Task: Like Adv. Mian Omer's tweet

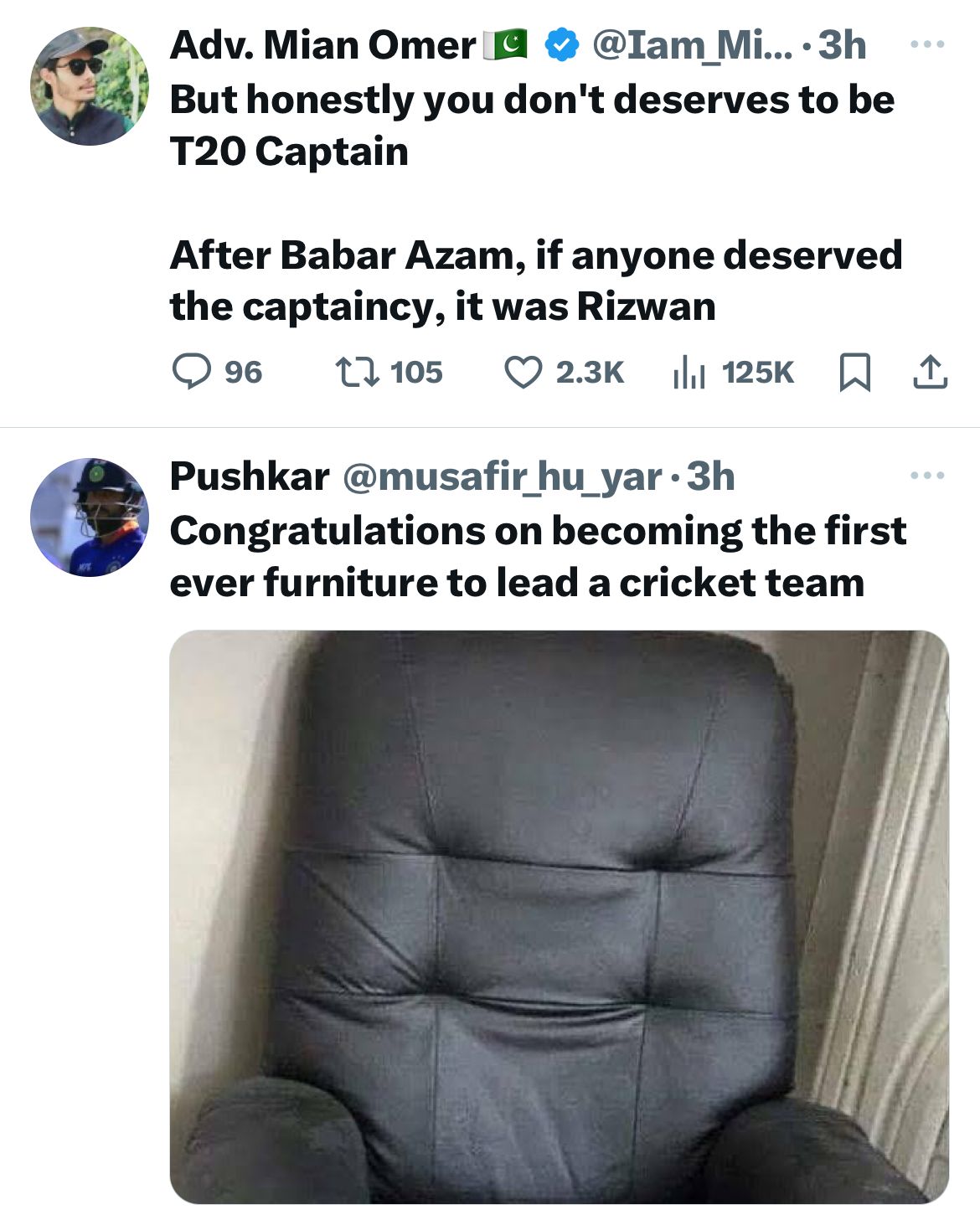Action: (524, 372)
